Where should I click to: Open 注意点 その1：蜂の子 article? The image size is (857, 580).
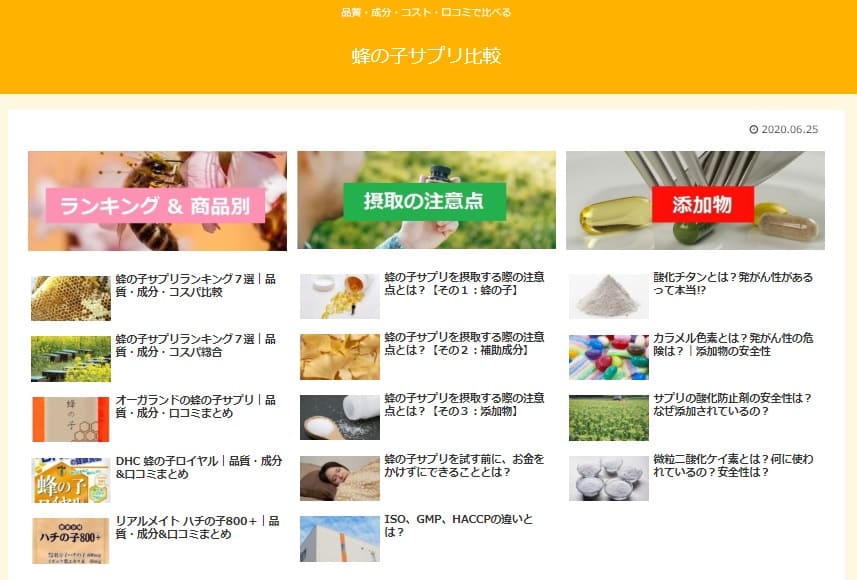(463, 283)
